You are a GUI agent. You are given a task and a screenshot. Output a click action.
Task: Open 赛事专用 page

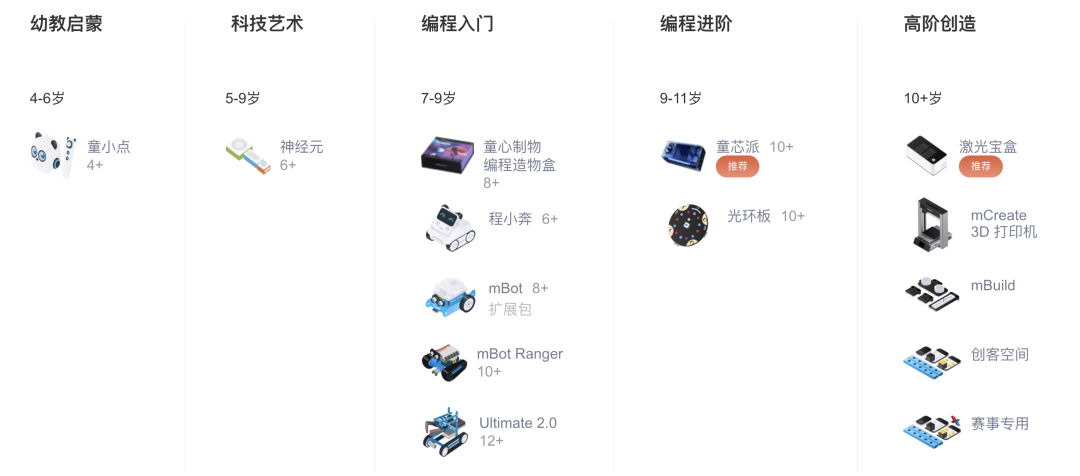999,423
